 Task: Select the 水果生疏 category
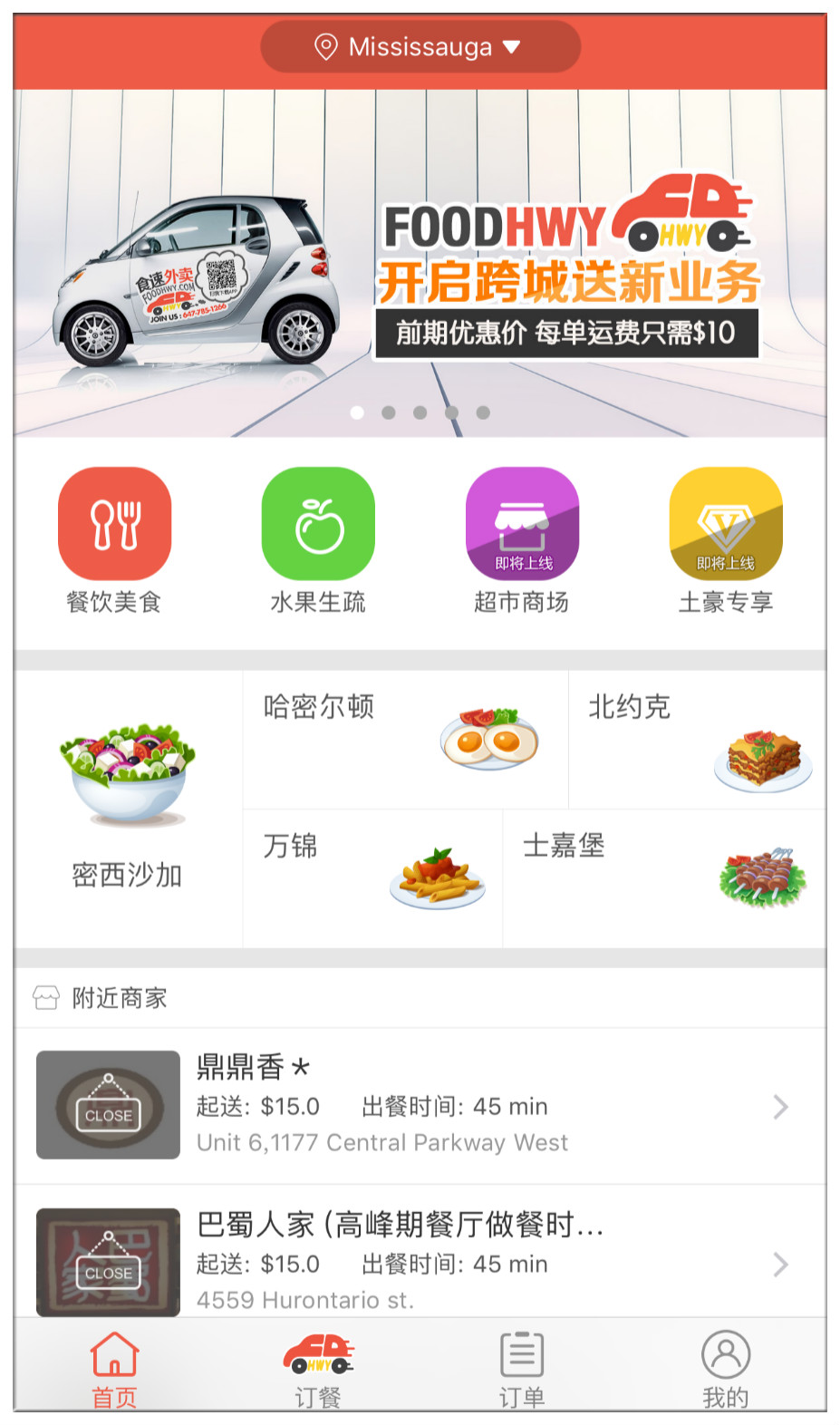point(318,541)
